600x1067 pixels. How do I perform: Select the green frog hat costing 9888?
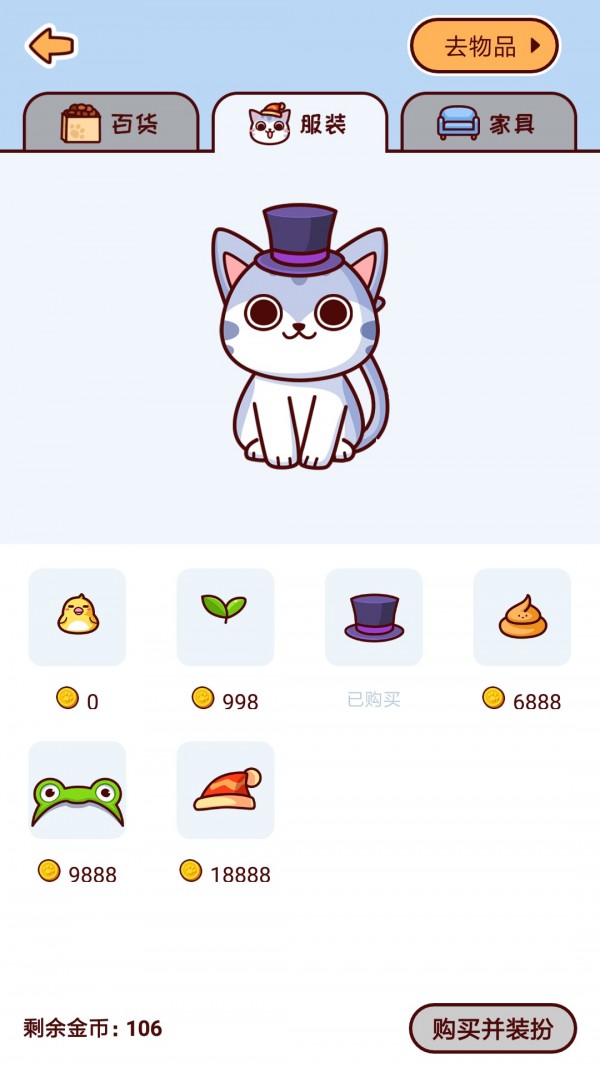coord(77,790)
